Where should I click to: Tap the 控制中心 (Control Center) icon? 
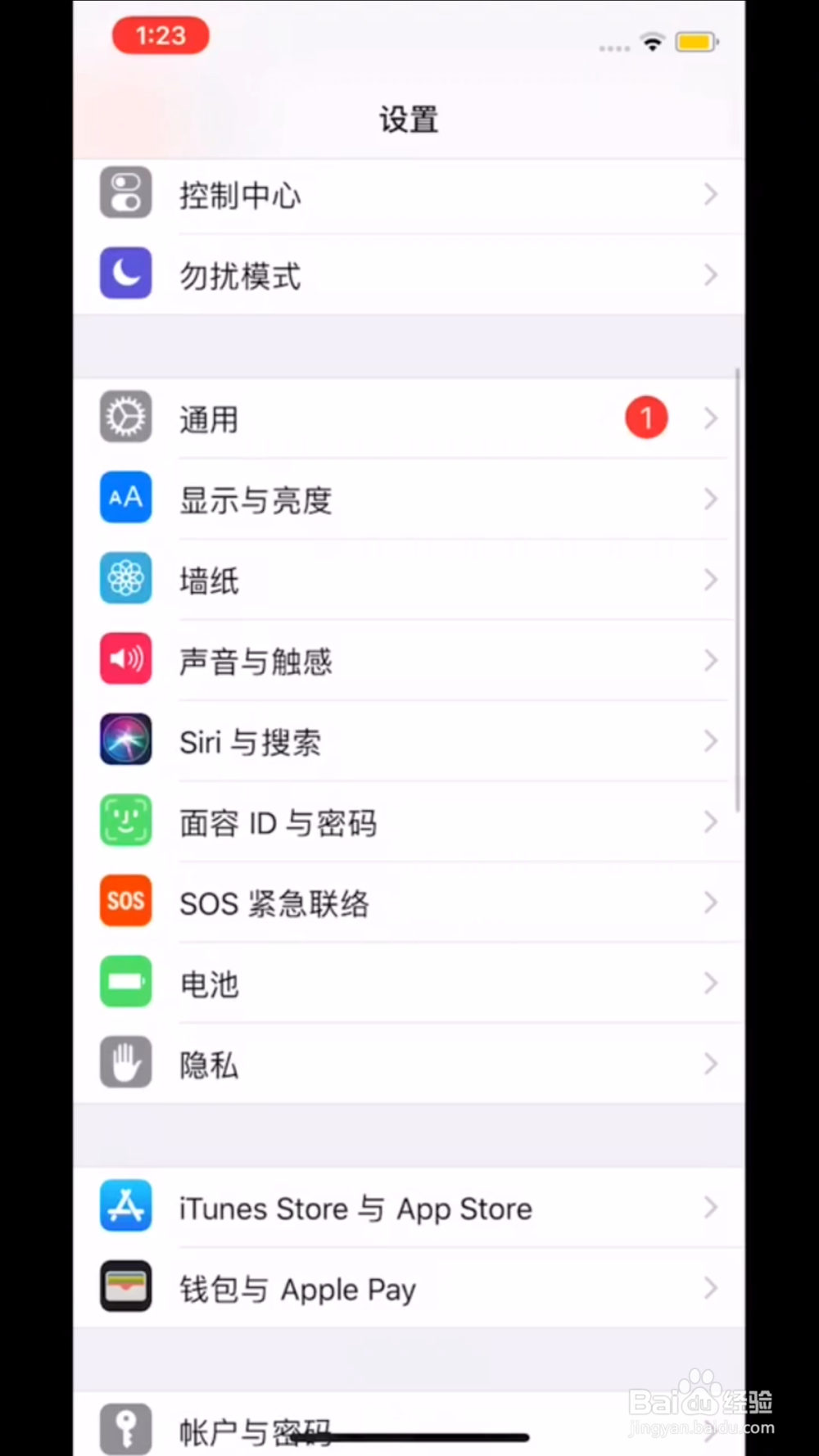coord(124,193)
